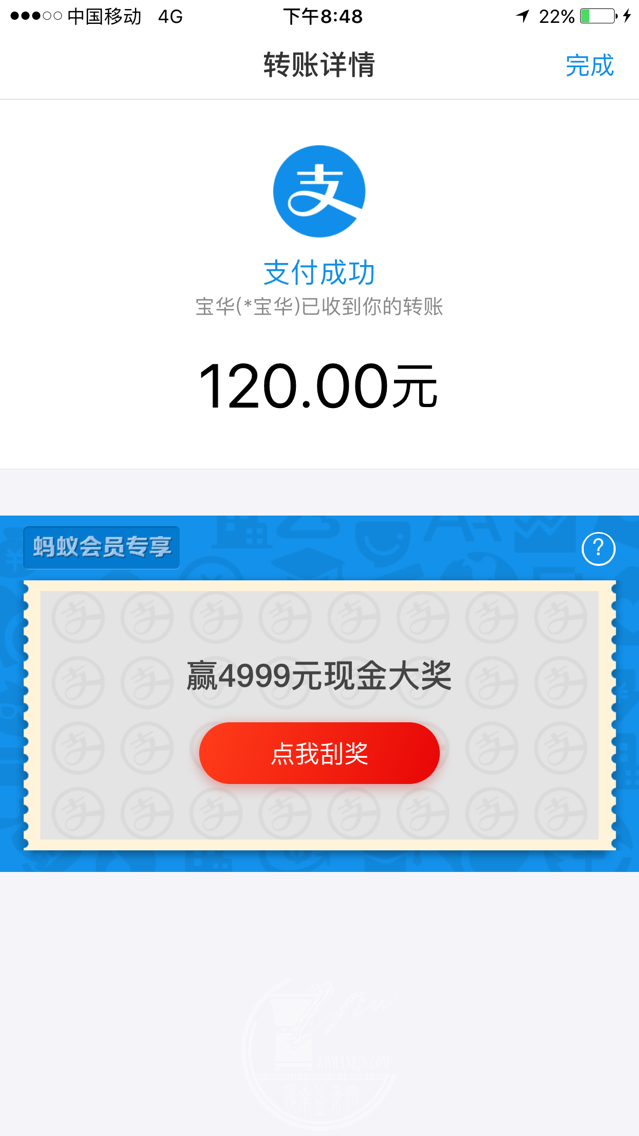Tap 完成 to finish the transfer
This screenshot has width=639, height=1136.
589,66
